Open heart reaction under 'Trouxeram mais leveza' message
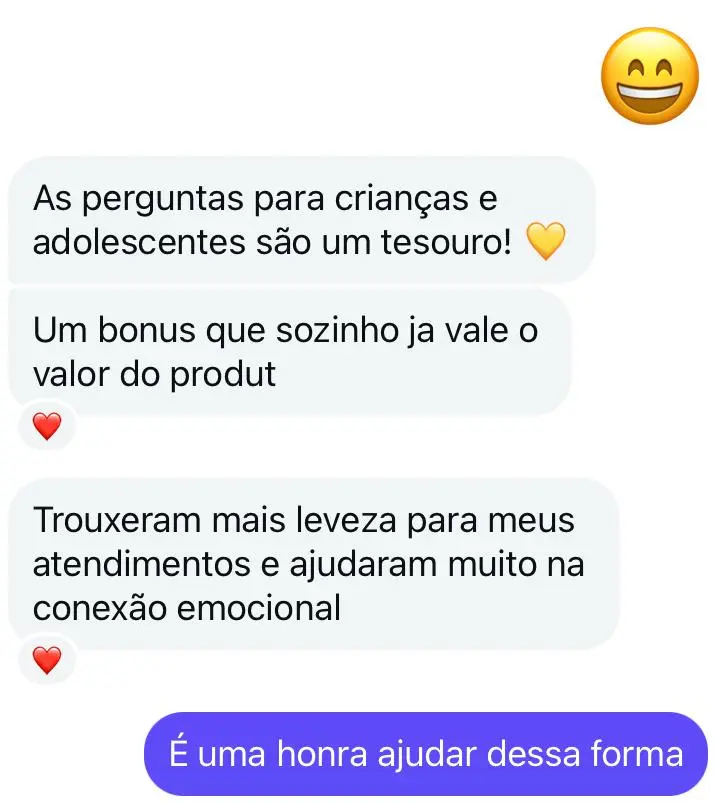Image resolution: width=724 pixels, height=803 pixels. (x=47, y=660)
